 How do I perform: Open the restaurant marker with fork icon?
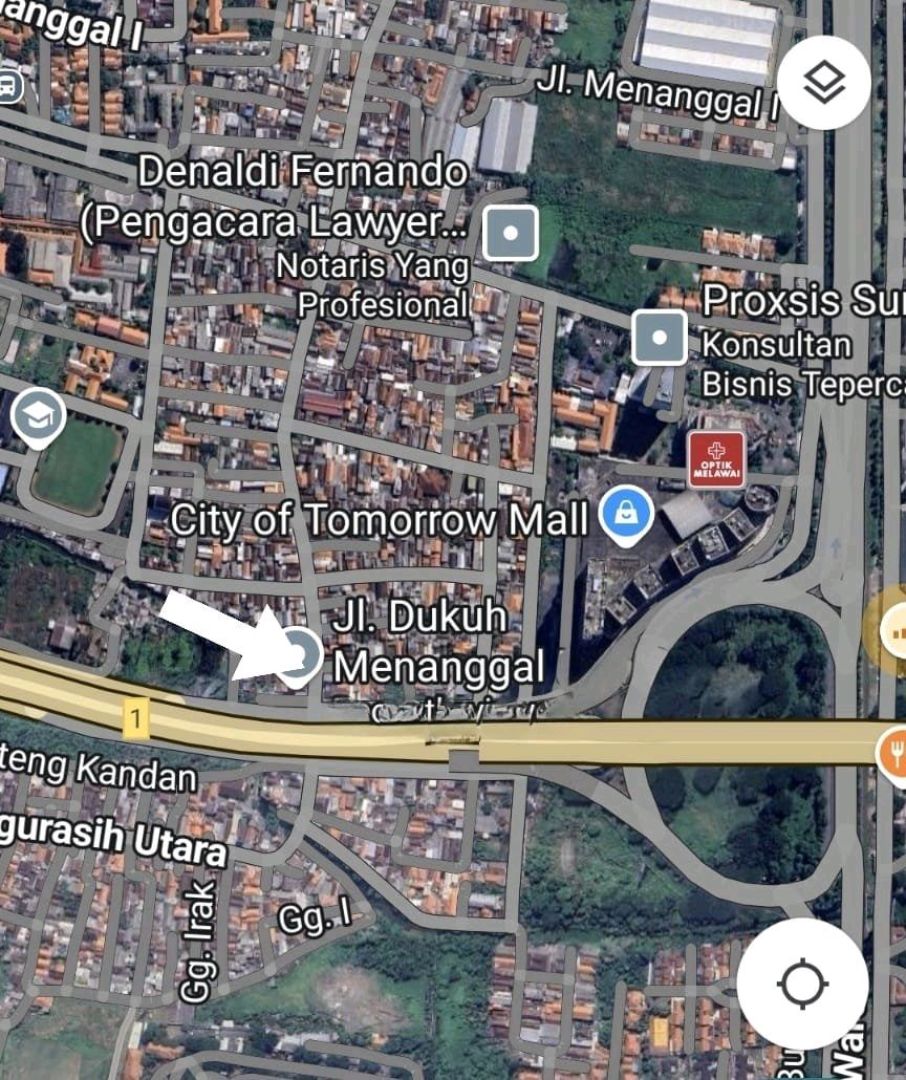[x=893, y=750]
